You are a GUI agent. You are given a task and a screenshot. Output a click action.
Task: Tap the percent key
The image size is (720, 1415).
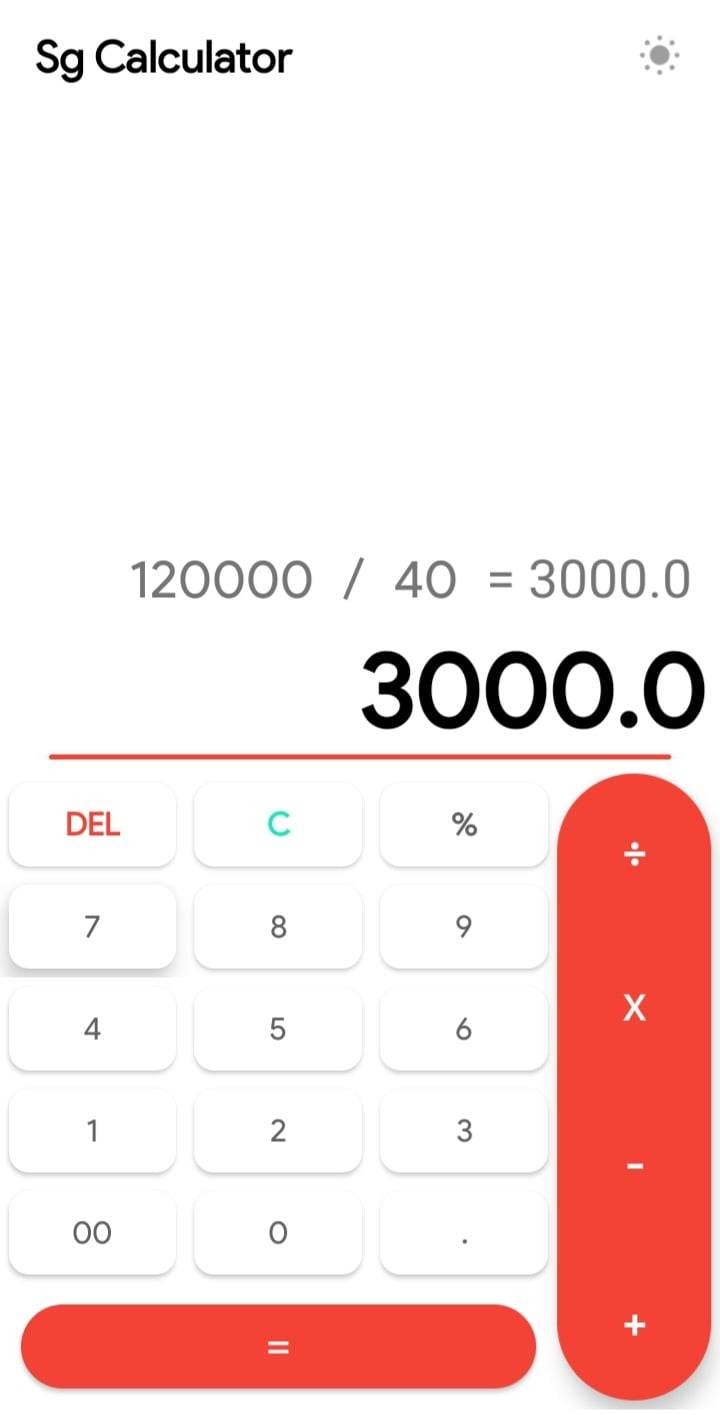pos(464,824)
